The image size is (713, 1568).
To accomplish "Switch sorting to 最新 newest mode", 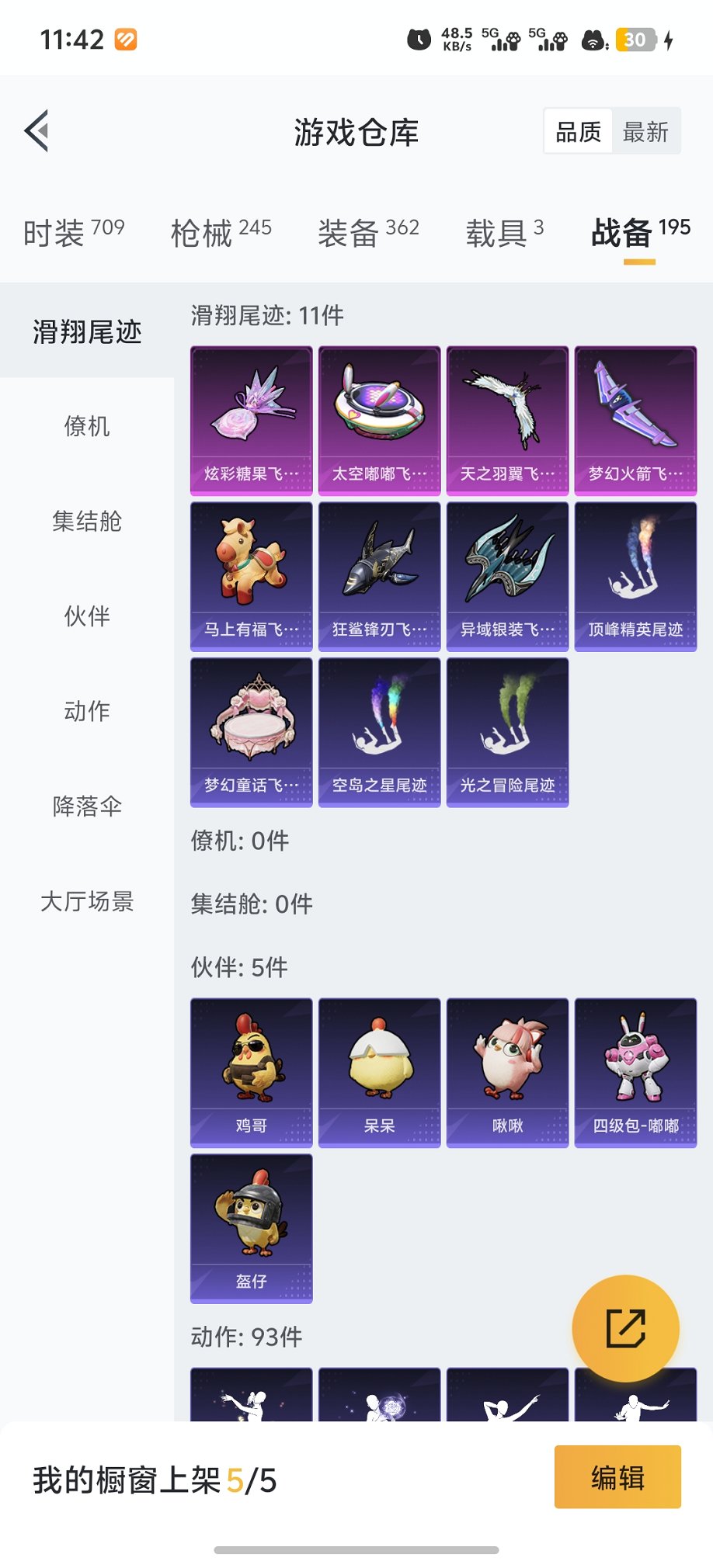I will point(646,131).
